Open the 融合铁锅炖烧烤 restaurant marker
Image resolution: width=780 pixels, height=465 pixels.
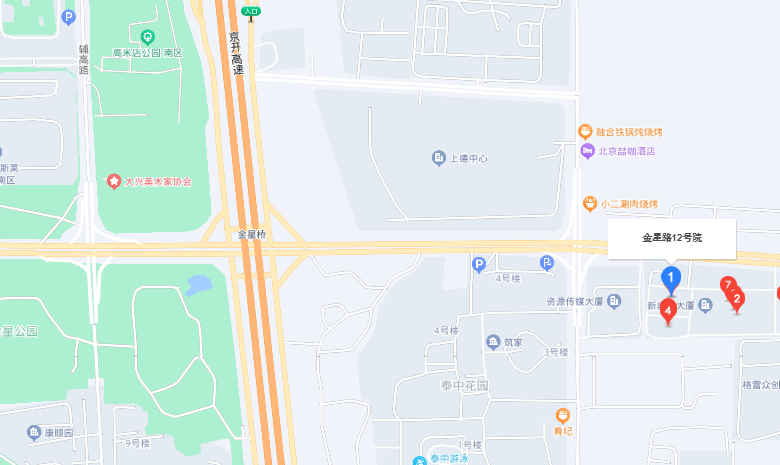point(586,132)
